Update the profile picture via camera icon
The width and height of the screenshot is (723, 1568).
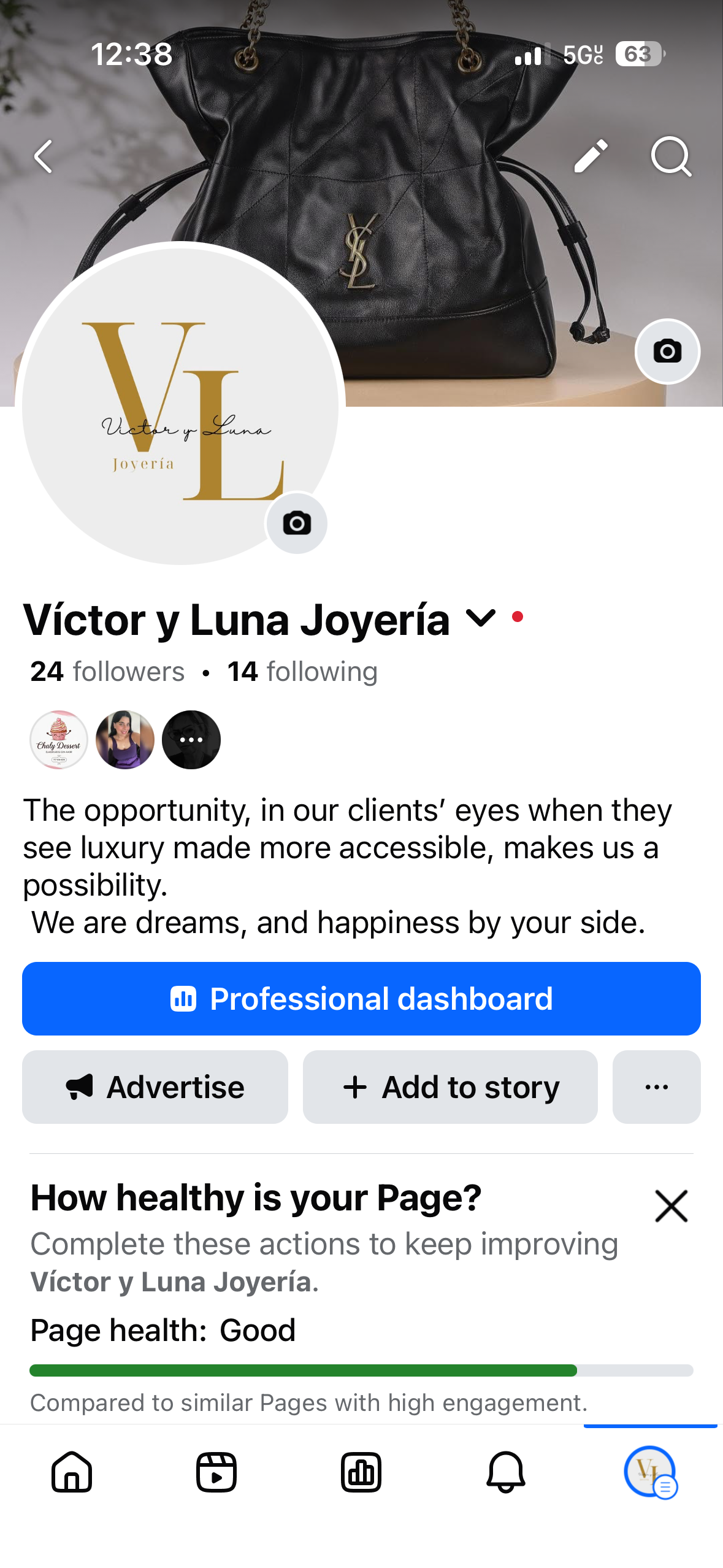[297, 523]
